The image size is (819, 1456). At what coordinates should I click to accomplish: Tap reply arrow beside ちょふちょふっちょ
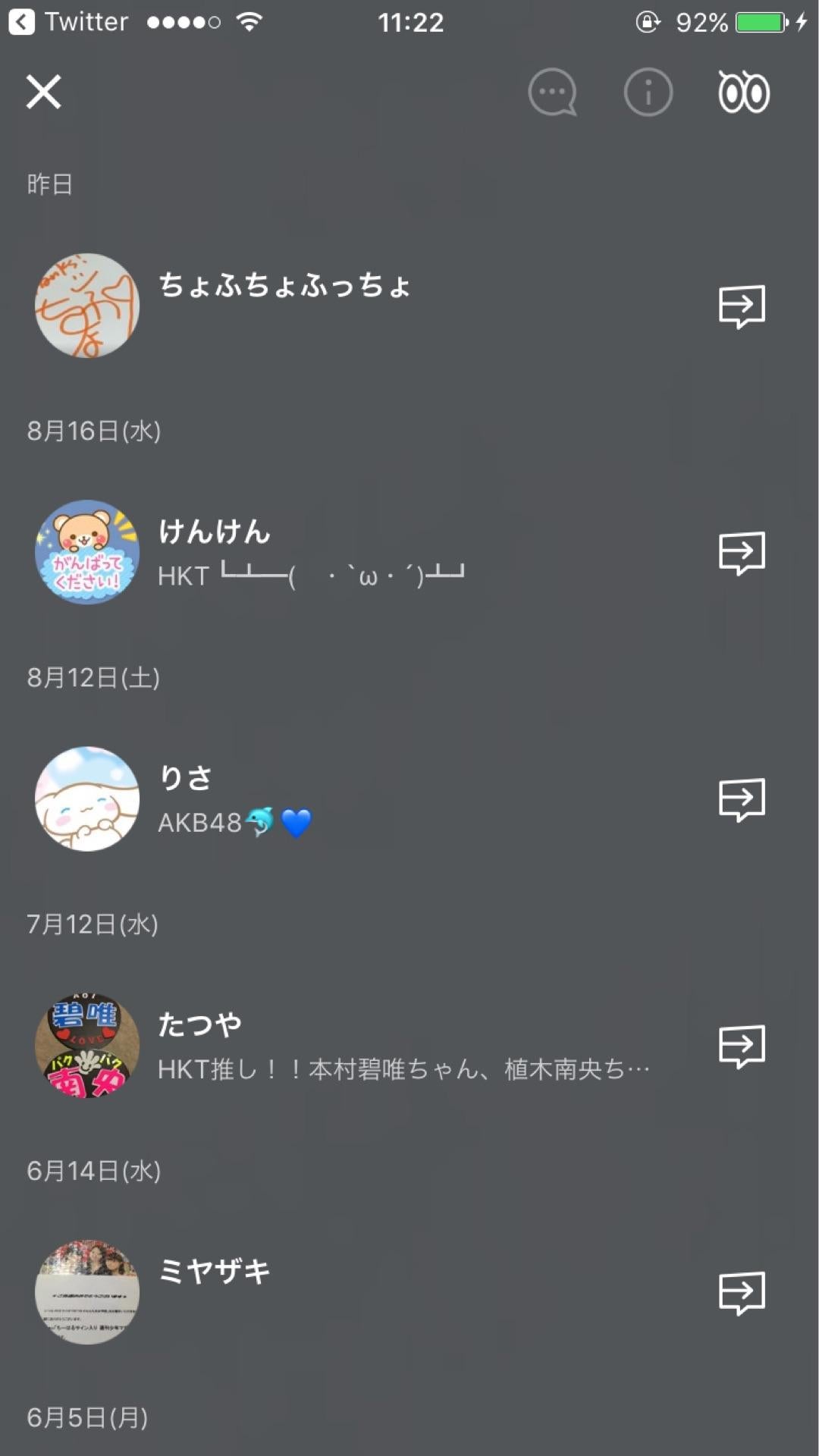[741, 306]
